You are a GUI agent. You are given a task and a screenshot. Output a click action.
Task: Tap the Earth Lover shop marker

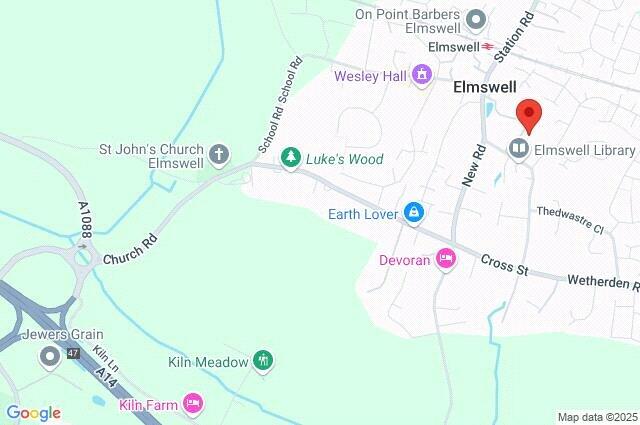(413, 212)
